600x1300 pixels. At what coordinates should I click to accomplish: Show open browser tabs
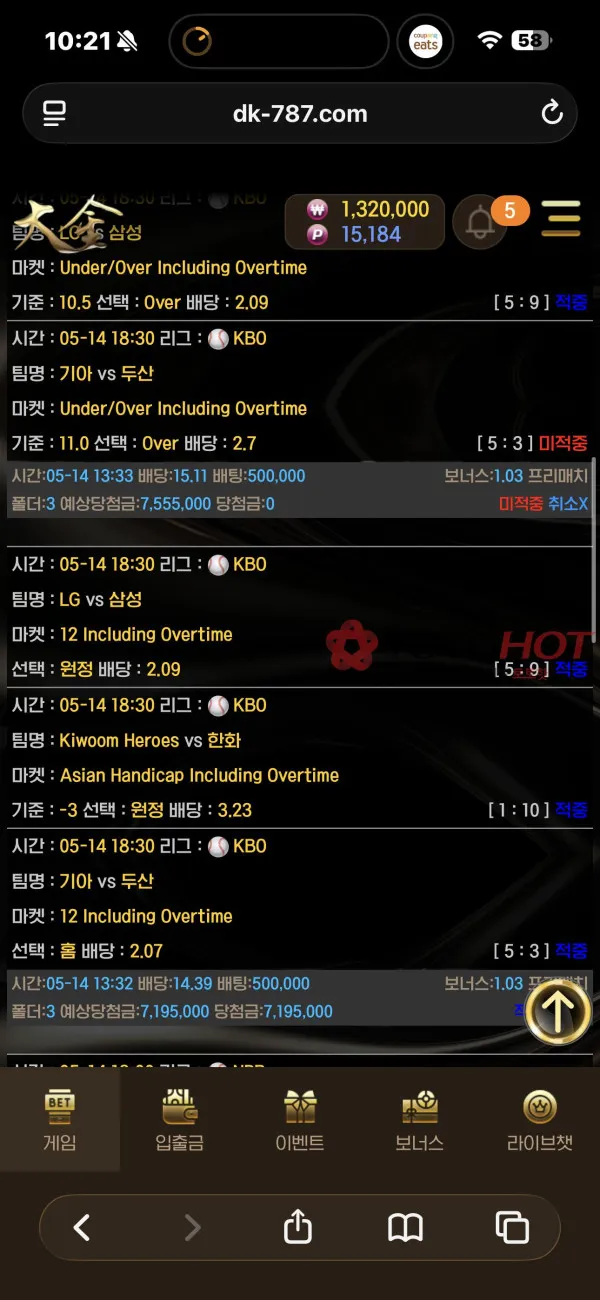512,1227
